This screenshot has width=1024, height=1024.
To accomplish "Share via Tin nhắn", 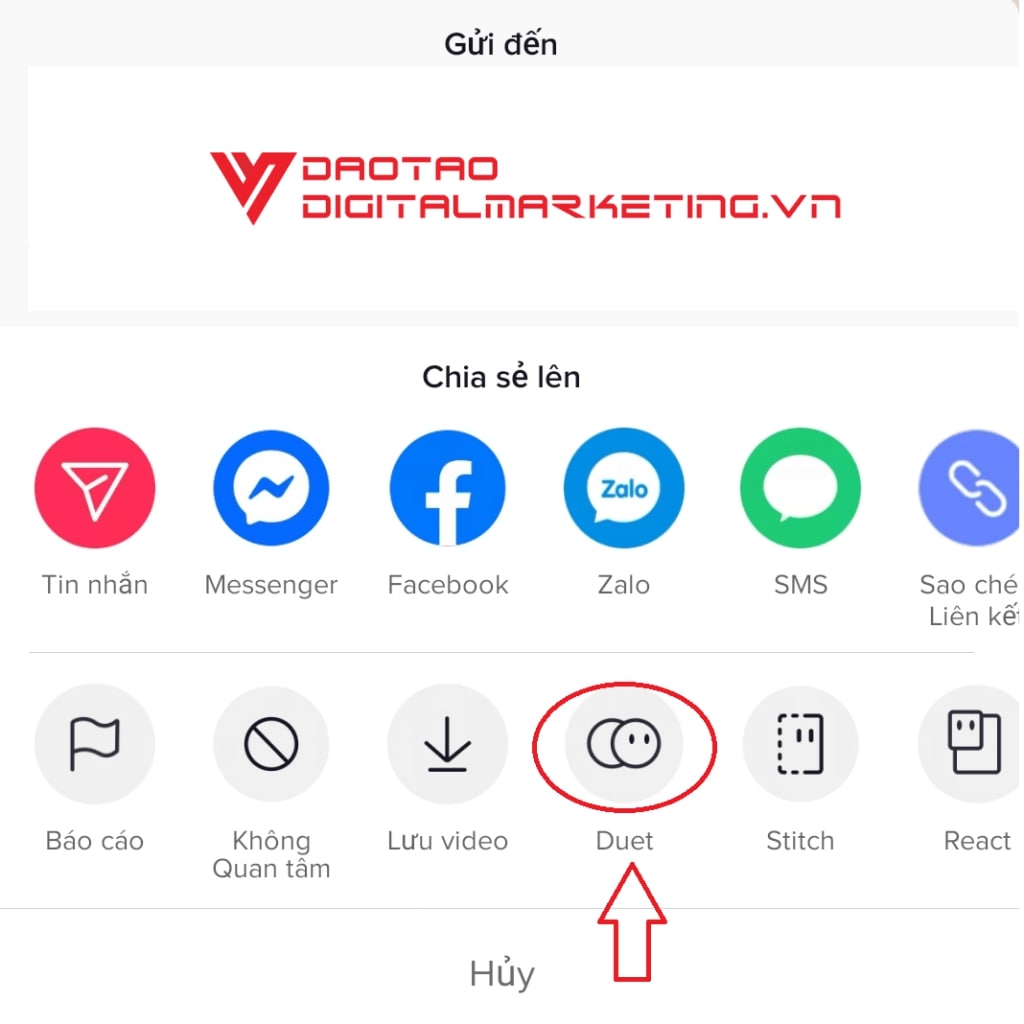I will (x=95, y=488).
